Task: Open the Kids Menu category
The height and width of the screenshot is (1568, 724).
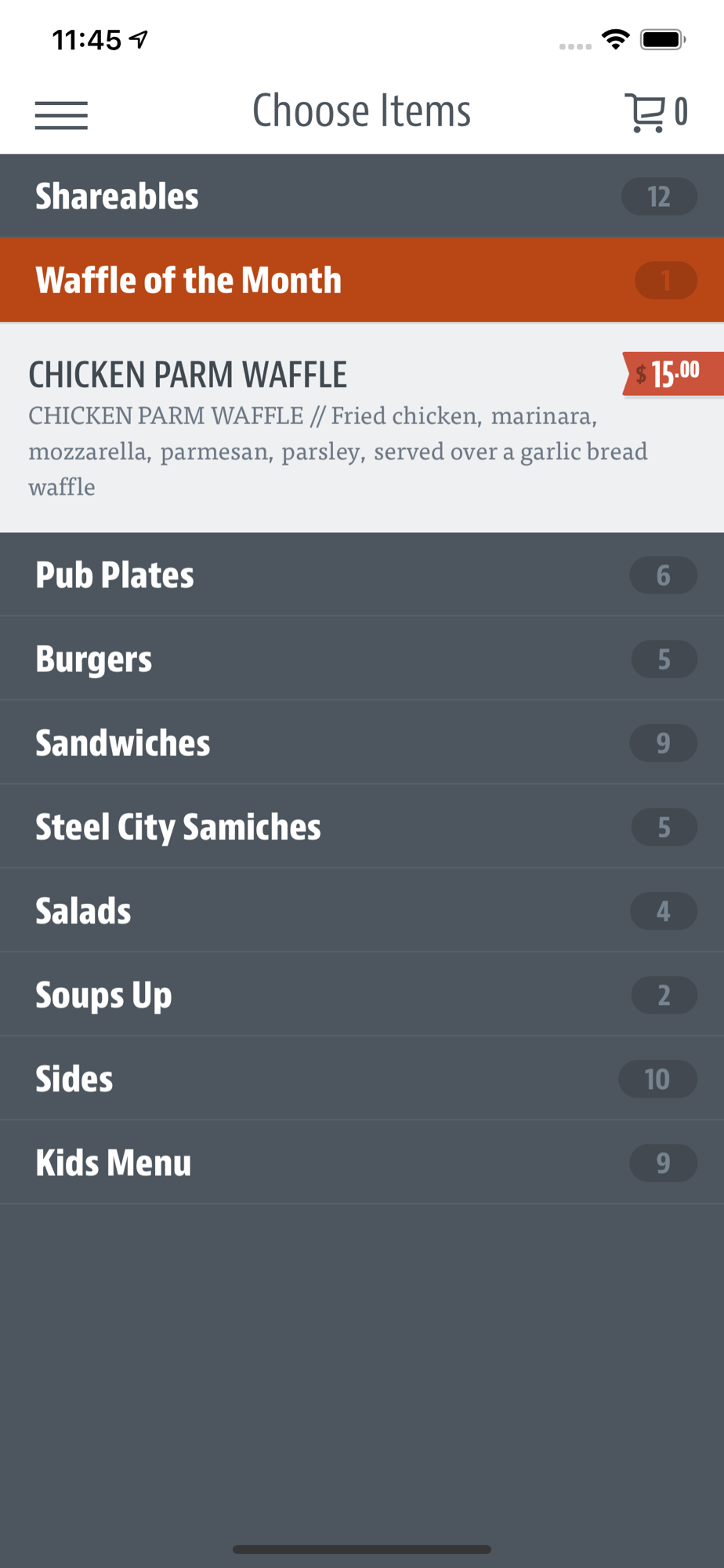Action: pos(362,1162)
